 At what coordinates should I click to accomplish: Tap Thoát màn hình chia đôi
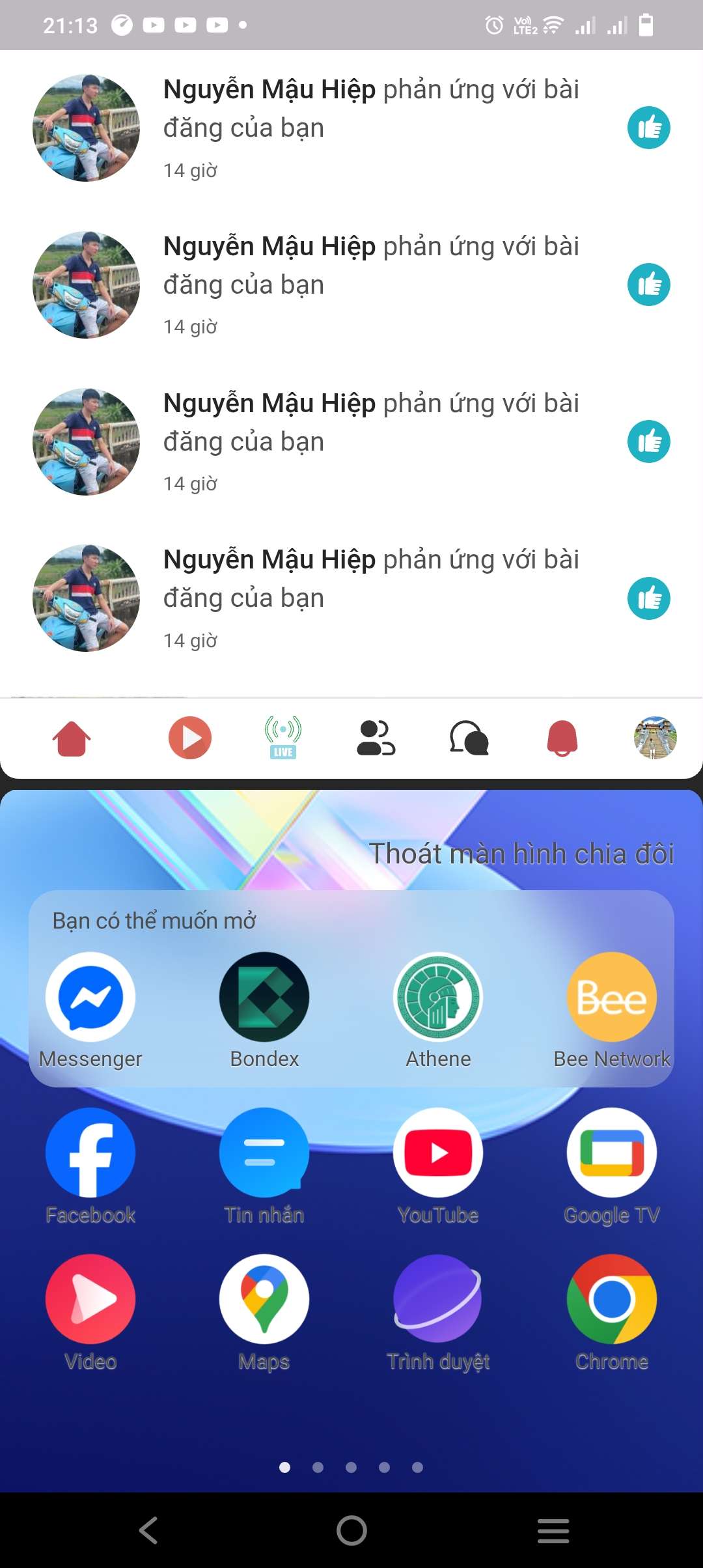(x=521, y=854)
